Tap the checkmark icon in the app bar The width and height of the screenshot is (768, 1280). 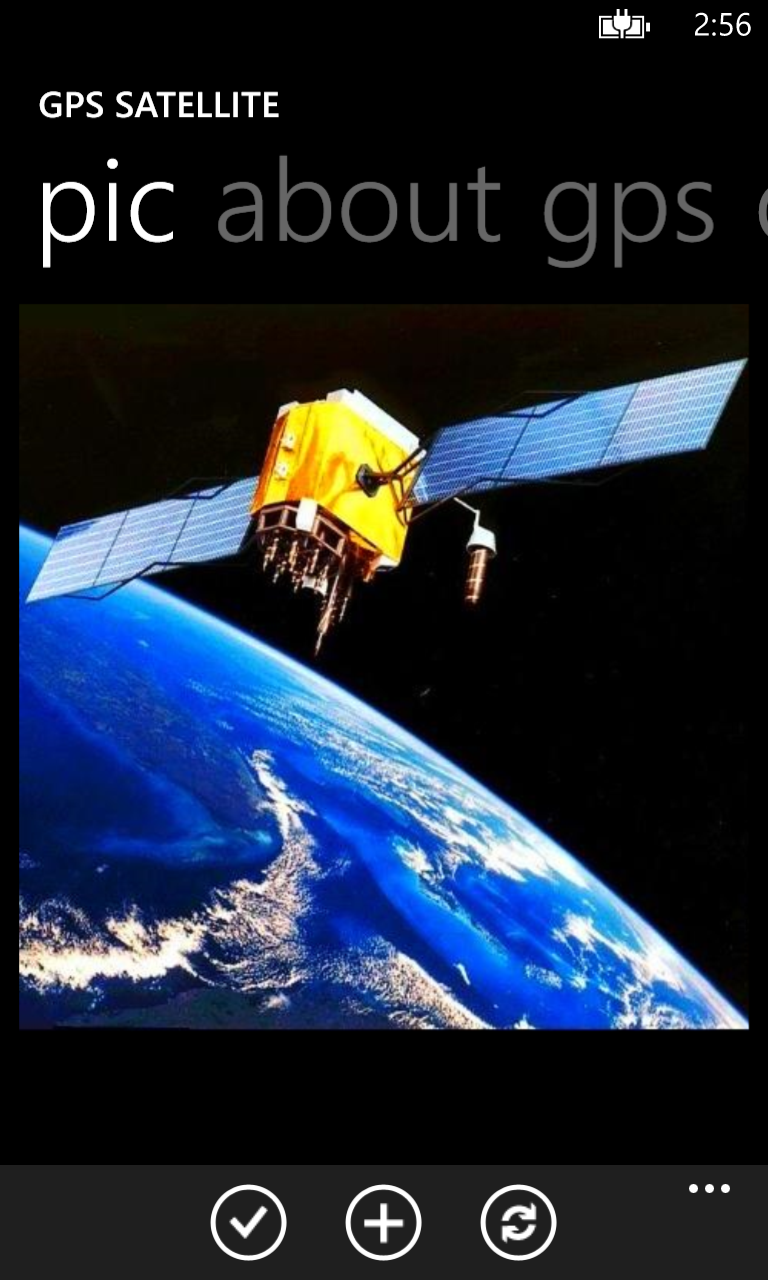[x=249, y=1222]
